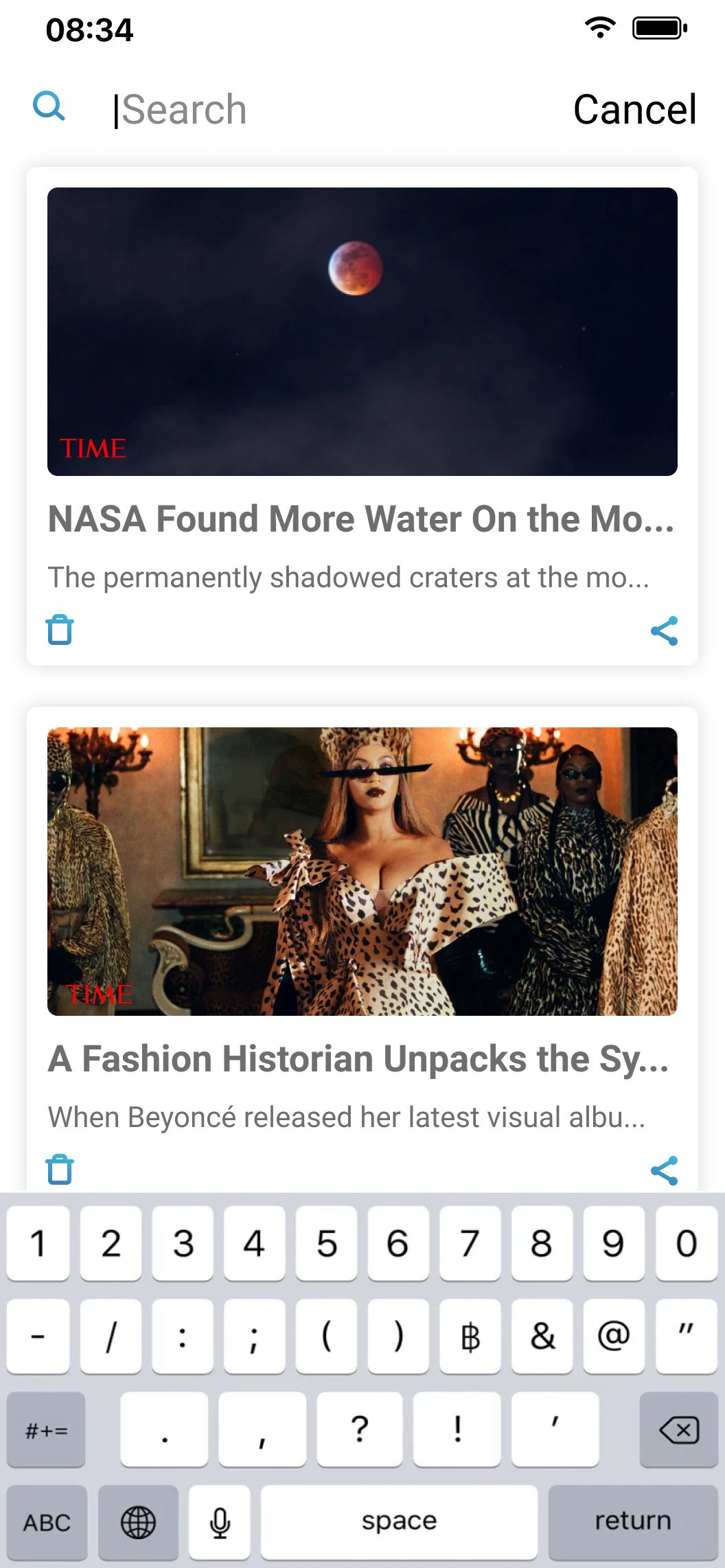Share the Fashion Historian article
The image size is (725, 1568).
click(x=664, y=1170)
